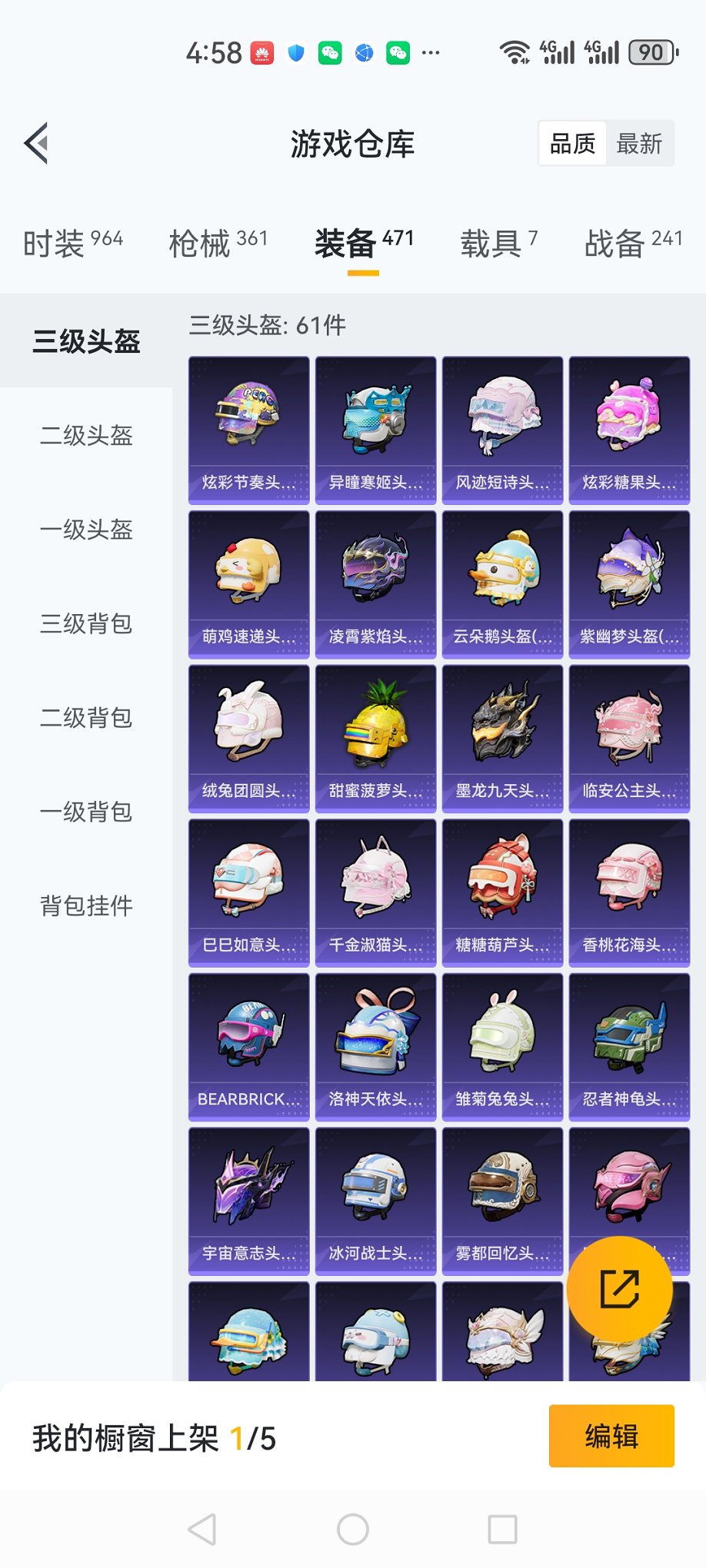Select 二级头盔 in the sidebar
The height and width of the screenshot is (1568, 706).
click(86, 436)
